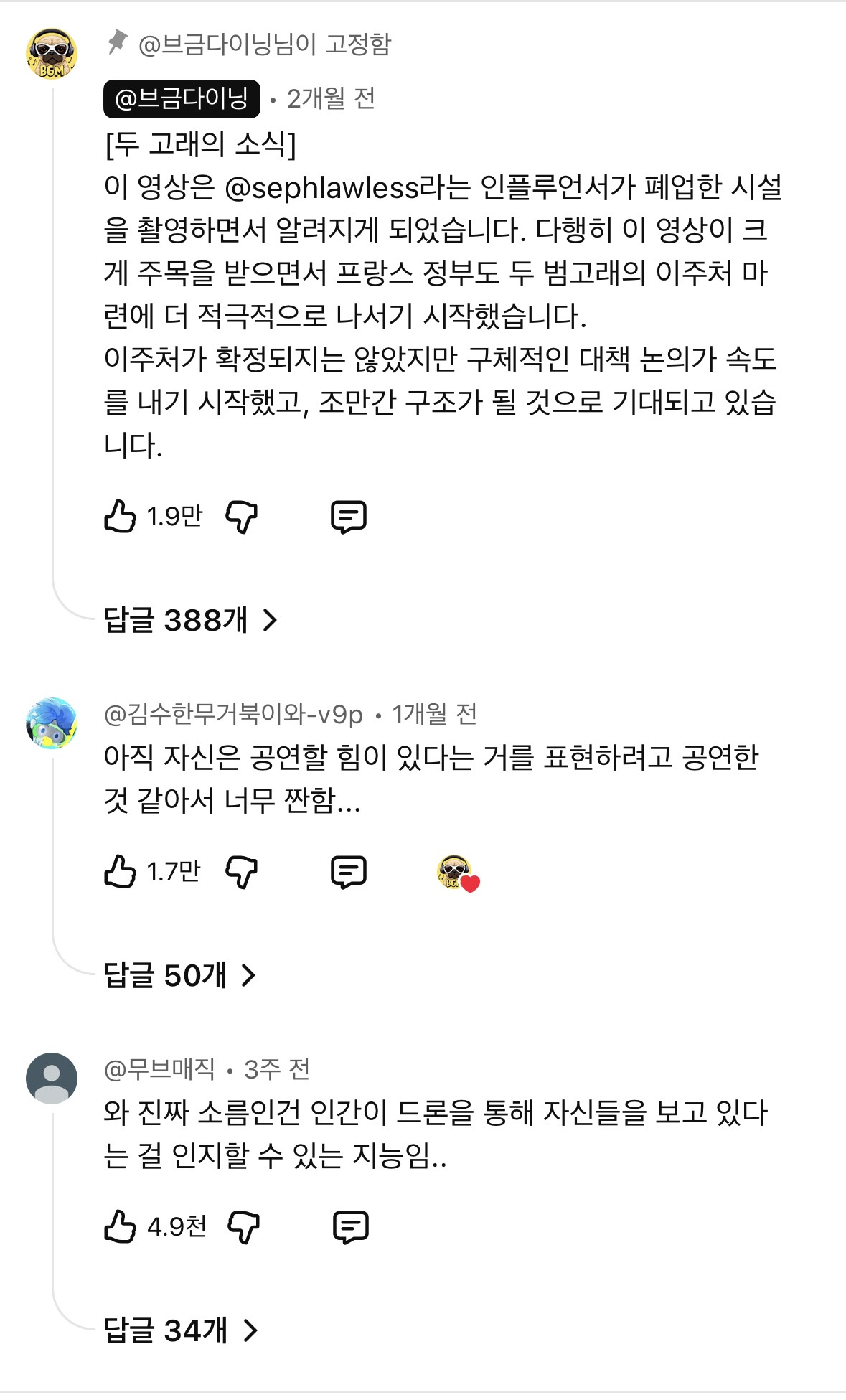This screenshot has width=846, height=1400.
Task: Open the @김수한무거북이와-v9p username
Action: point(233,714)
